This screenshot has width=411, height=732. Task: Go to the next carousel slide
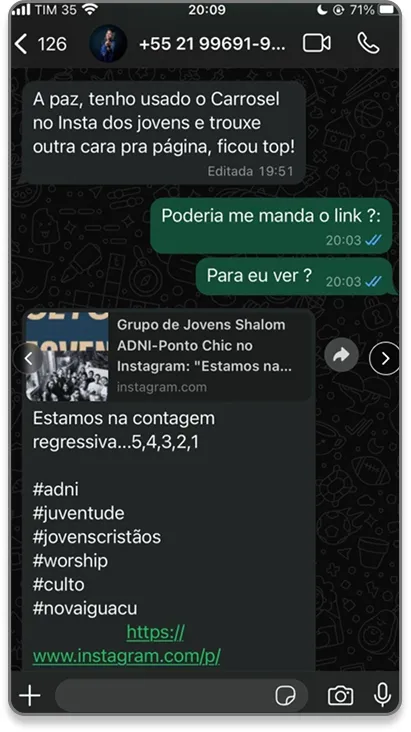(x=384, y=359)
